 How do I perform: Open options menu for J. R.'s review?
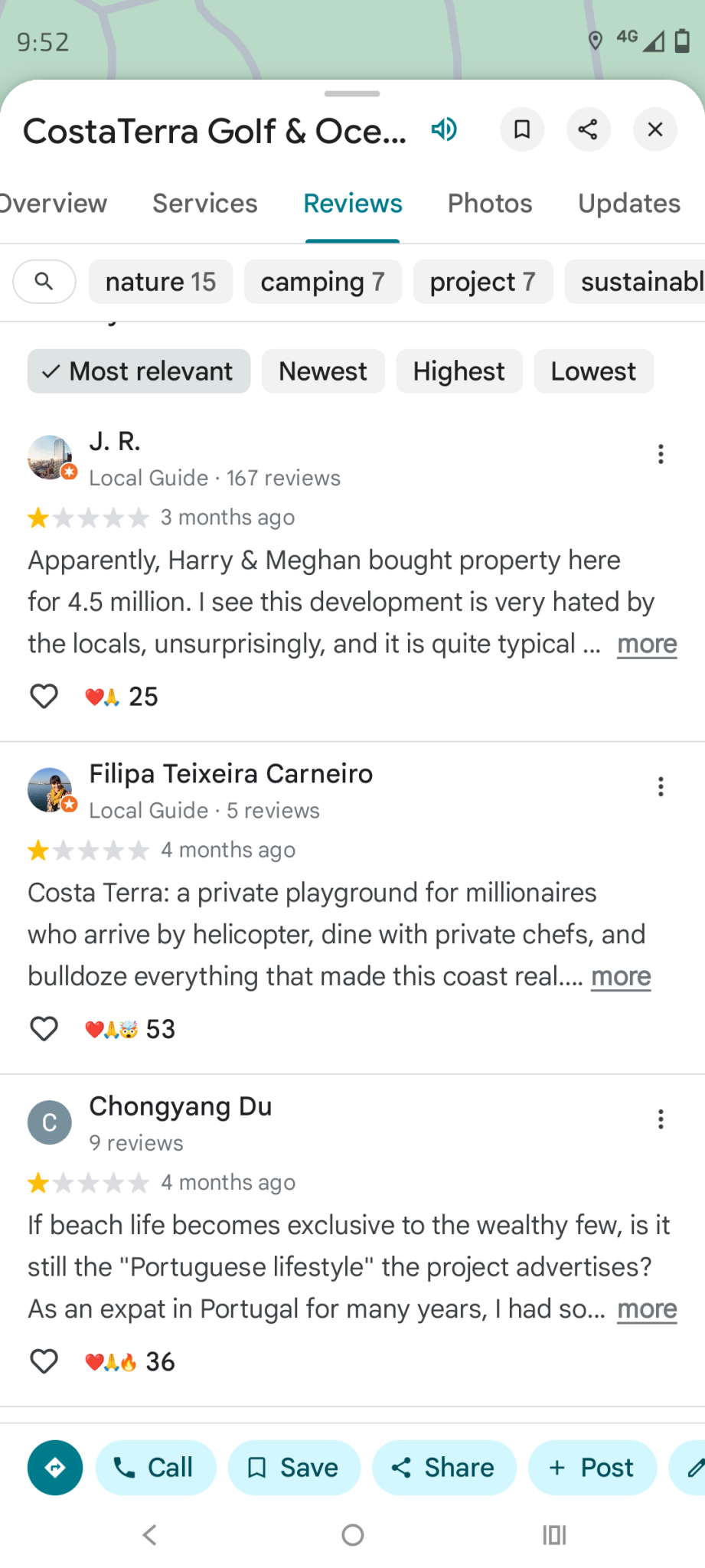(x=661, y=455)
